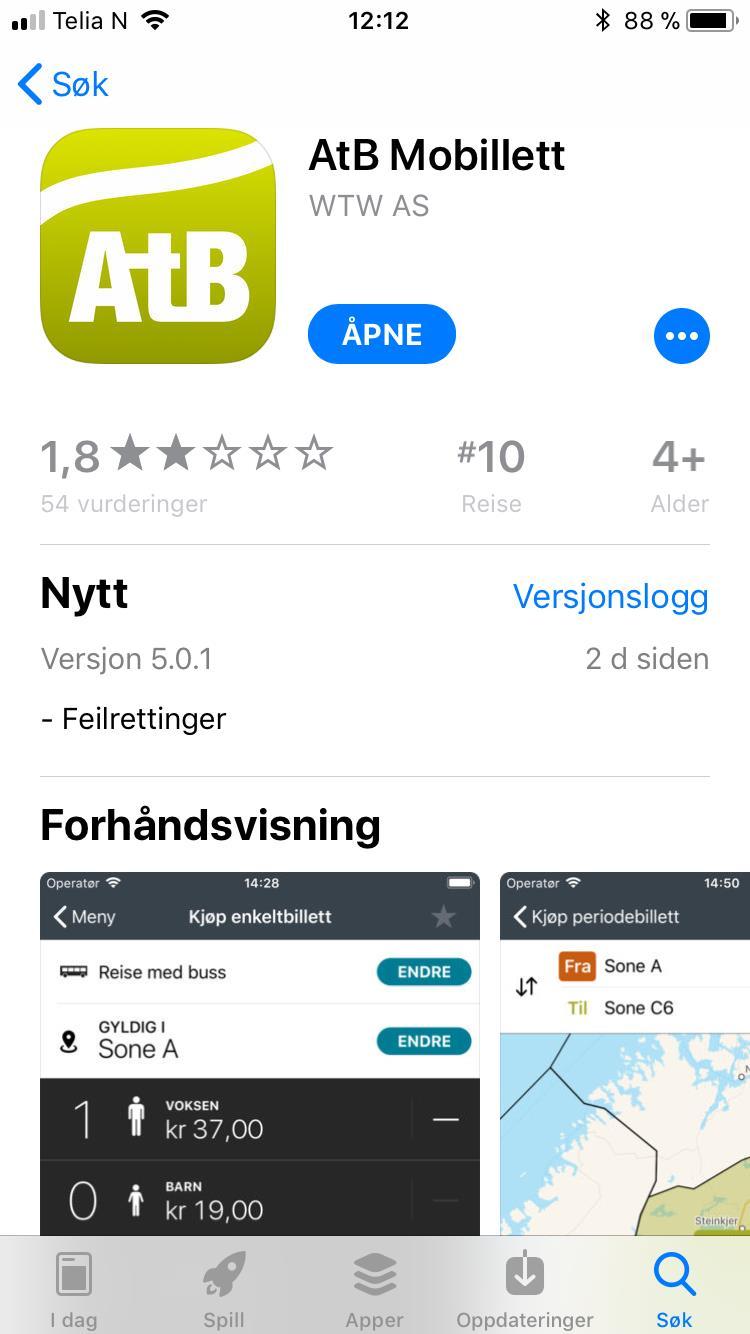Switch to the I dag tab

point(74,1289)
